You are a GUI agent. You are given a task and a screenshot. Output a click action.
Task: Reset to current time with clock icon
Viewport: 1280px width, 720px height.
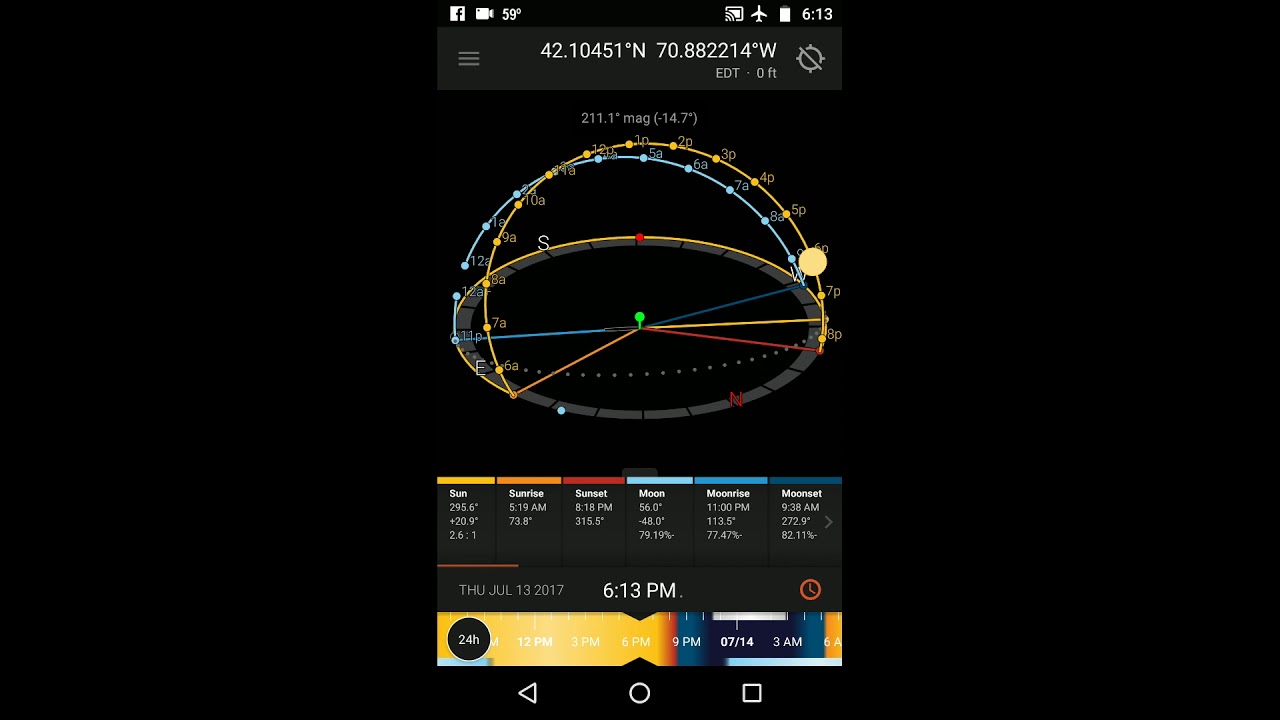810,590
